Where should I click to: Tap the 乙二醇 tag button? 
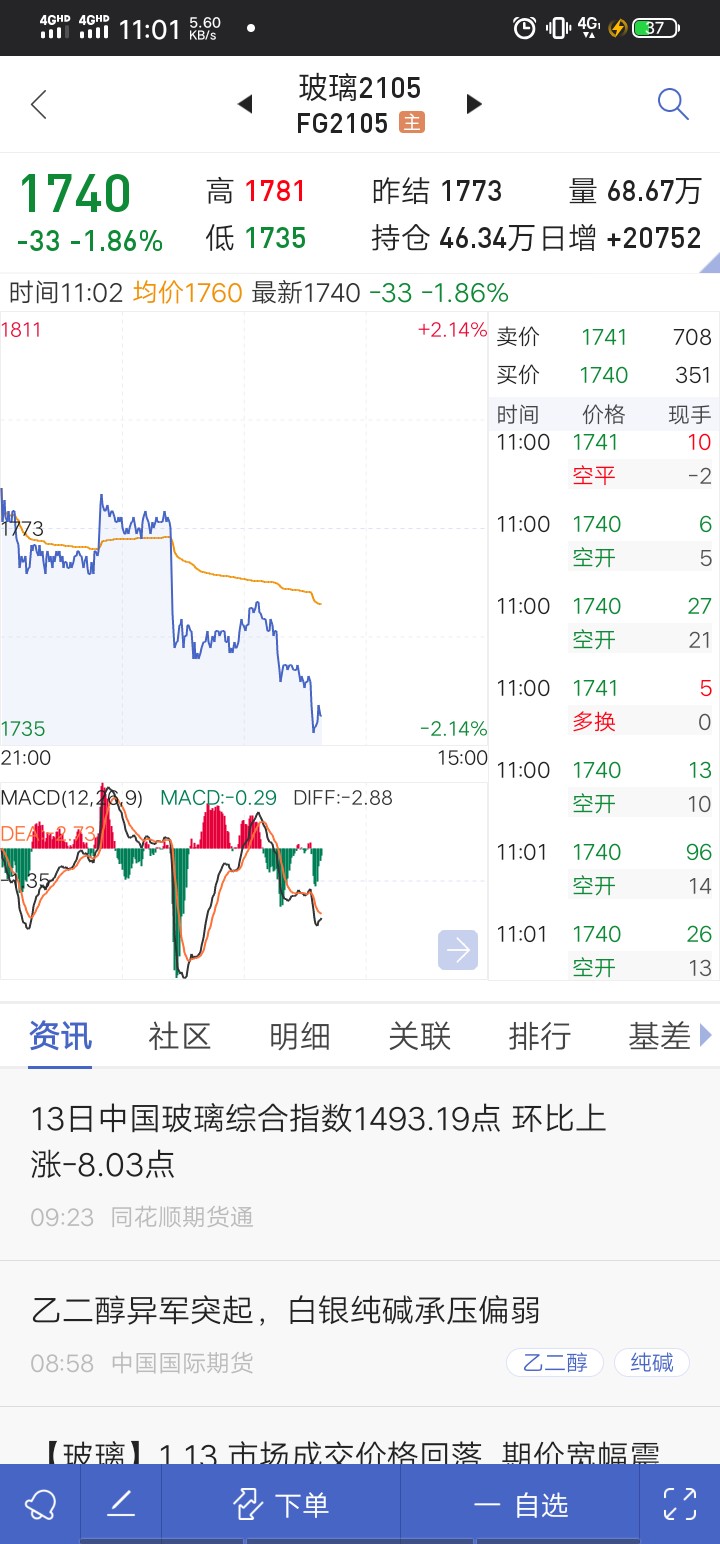point(555,1362)
